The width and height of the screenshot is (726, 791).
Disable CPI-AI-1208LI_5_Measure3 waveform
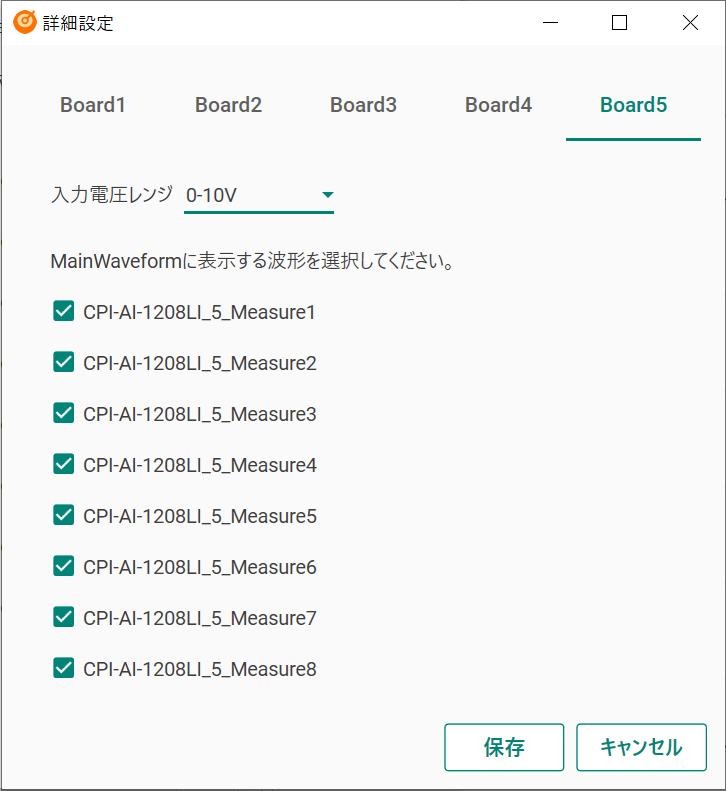(x=64, y=414)
